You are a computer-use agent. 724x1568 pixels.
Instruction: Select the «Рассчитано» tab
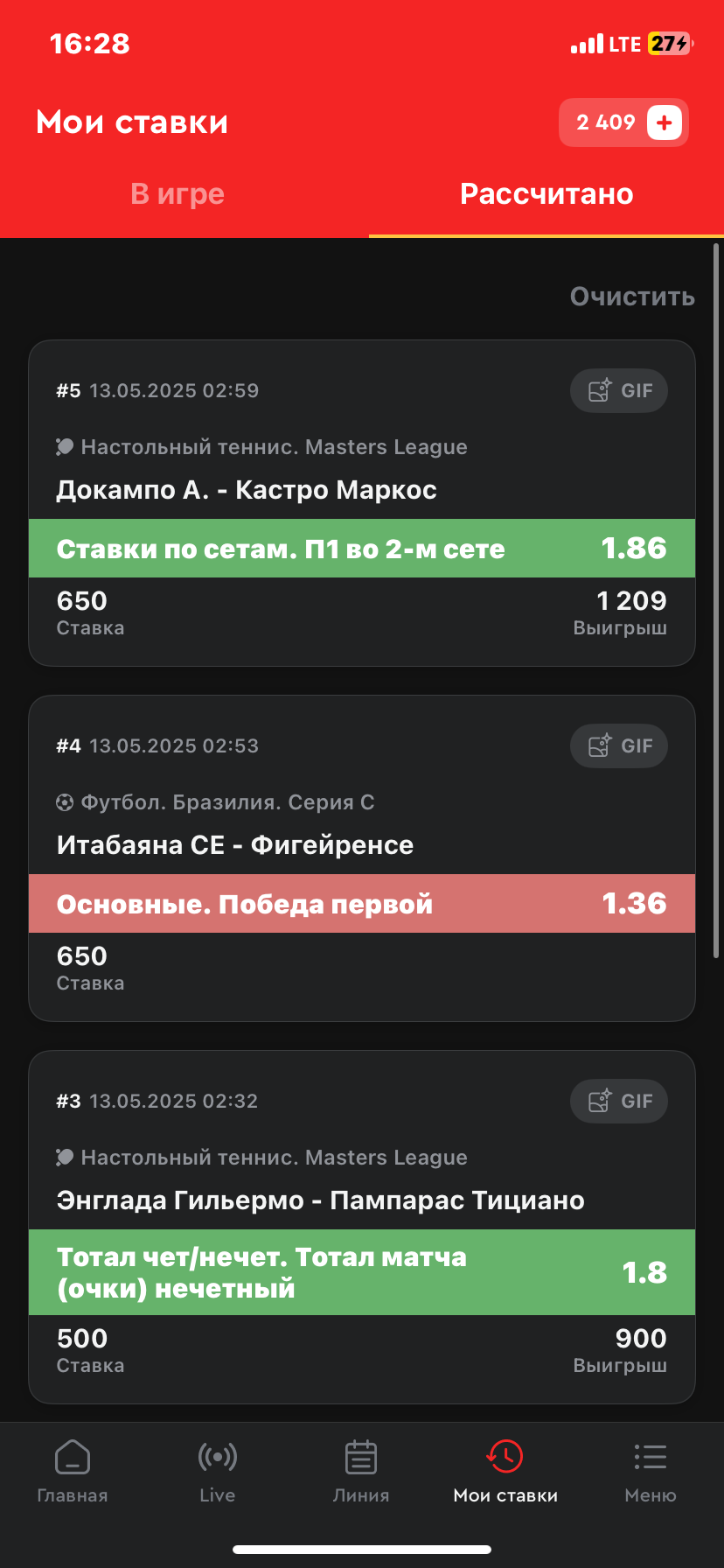pyautogui.click(x=546, y=193)
